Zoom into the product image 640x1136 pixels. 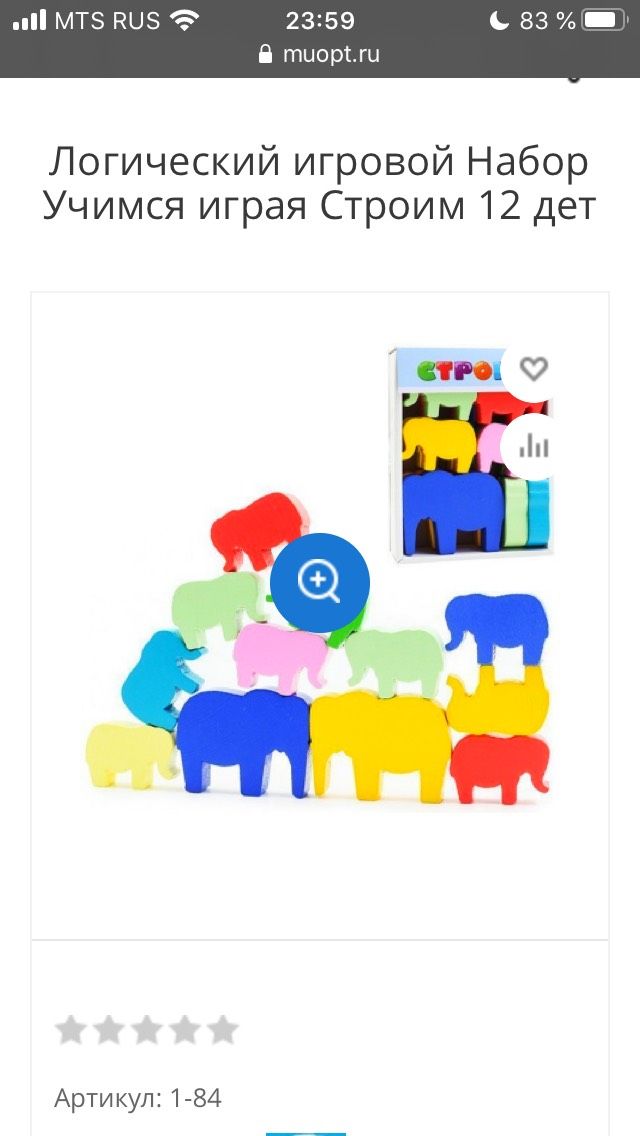tap(320, 583)
